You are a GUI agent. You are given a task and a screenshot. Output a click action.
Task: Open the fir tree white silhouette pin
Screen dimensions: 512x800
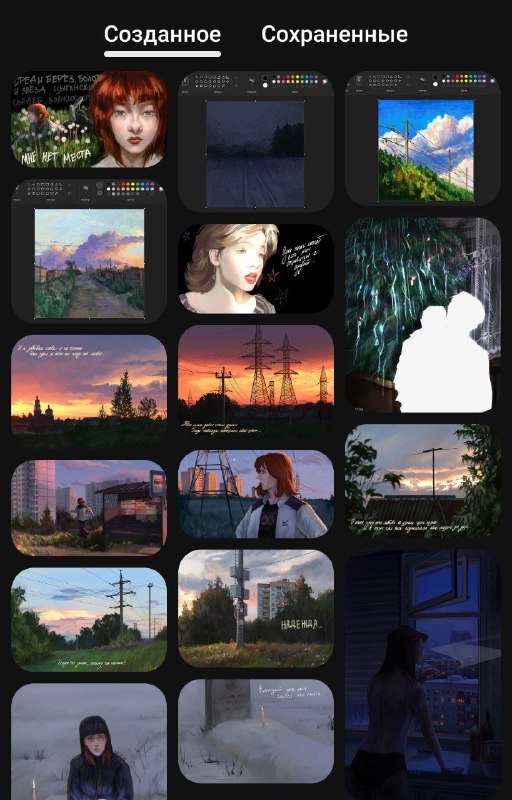[423, 315]
